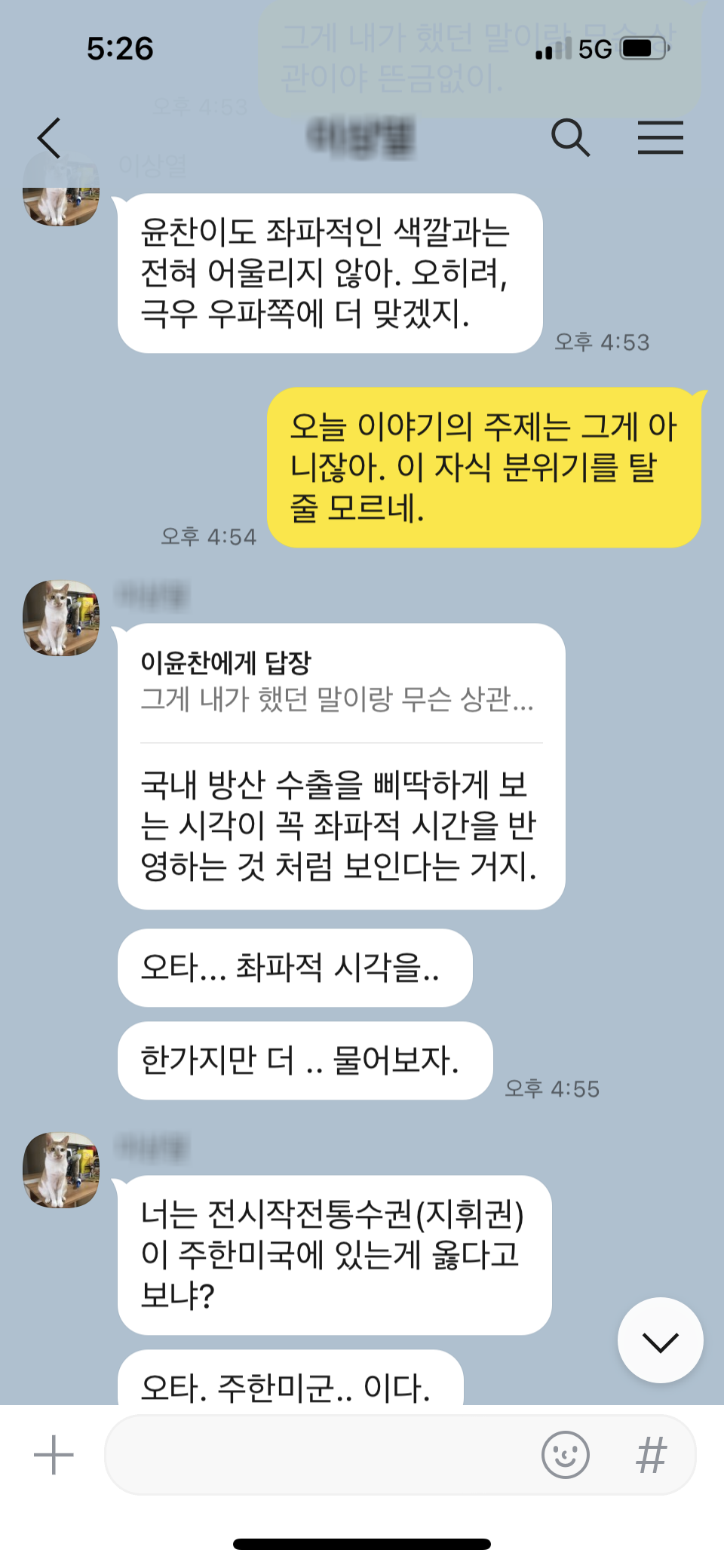724x1568 pixels.
Task: Open the hashtag search button
Action: [652, 1455]
